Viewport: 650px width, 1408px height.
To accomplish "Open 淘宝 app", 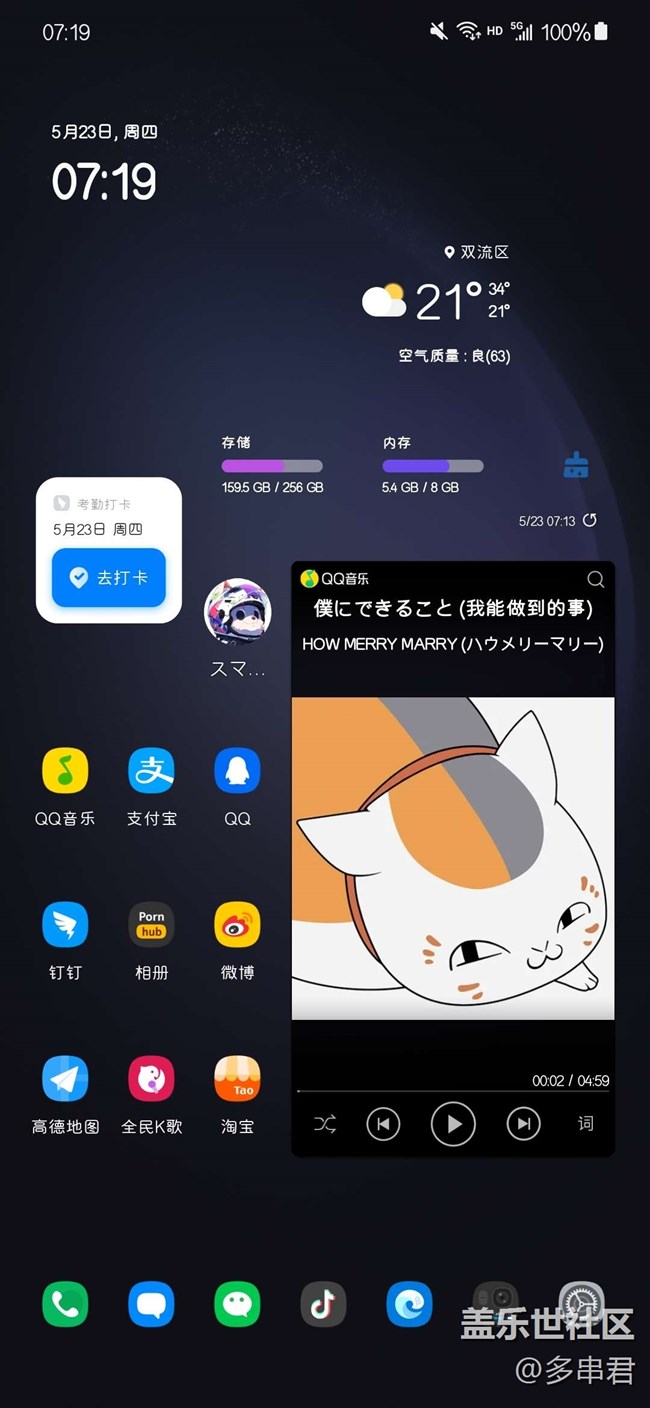I will point(237,1079).
